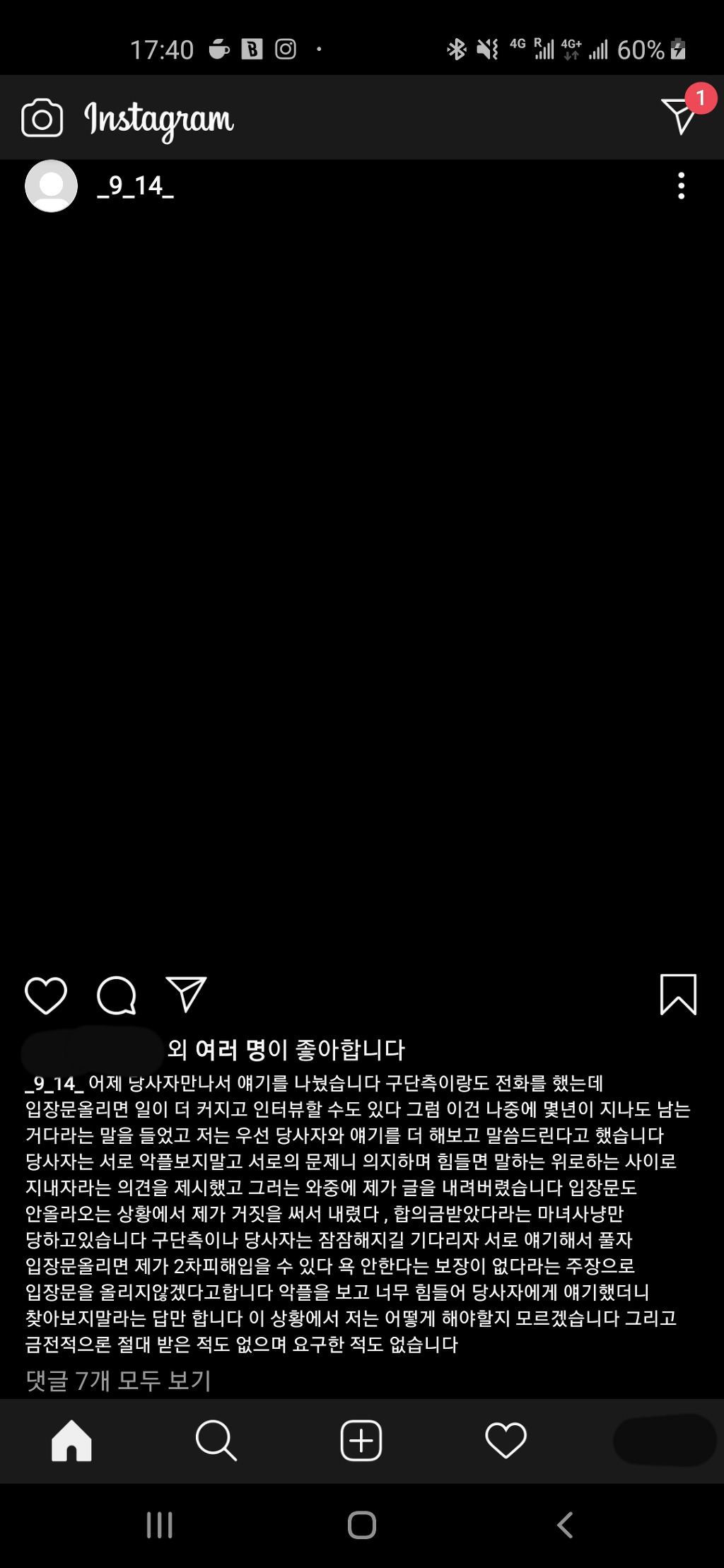This screenshot has width=724, height=1568.
Task: Share this post via paper plane
Action: click(186, 995)
